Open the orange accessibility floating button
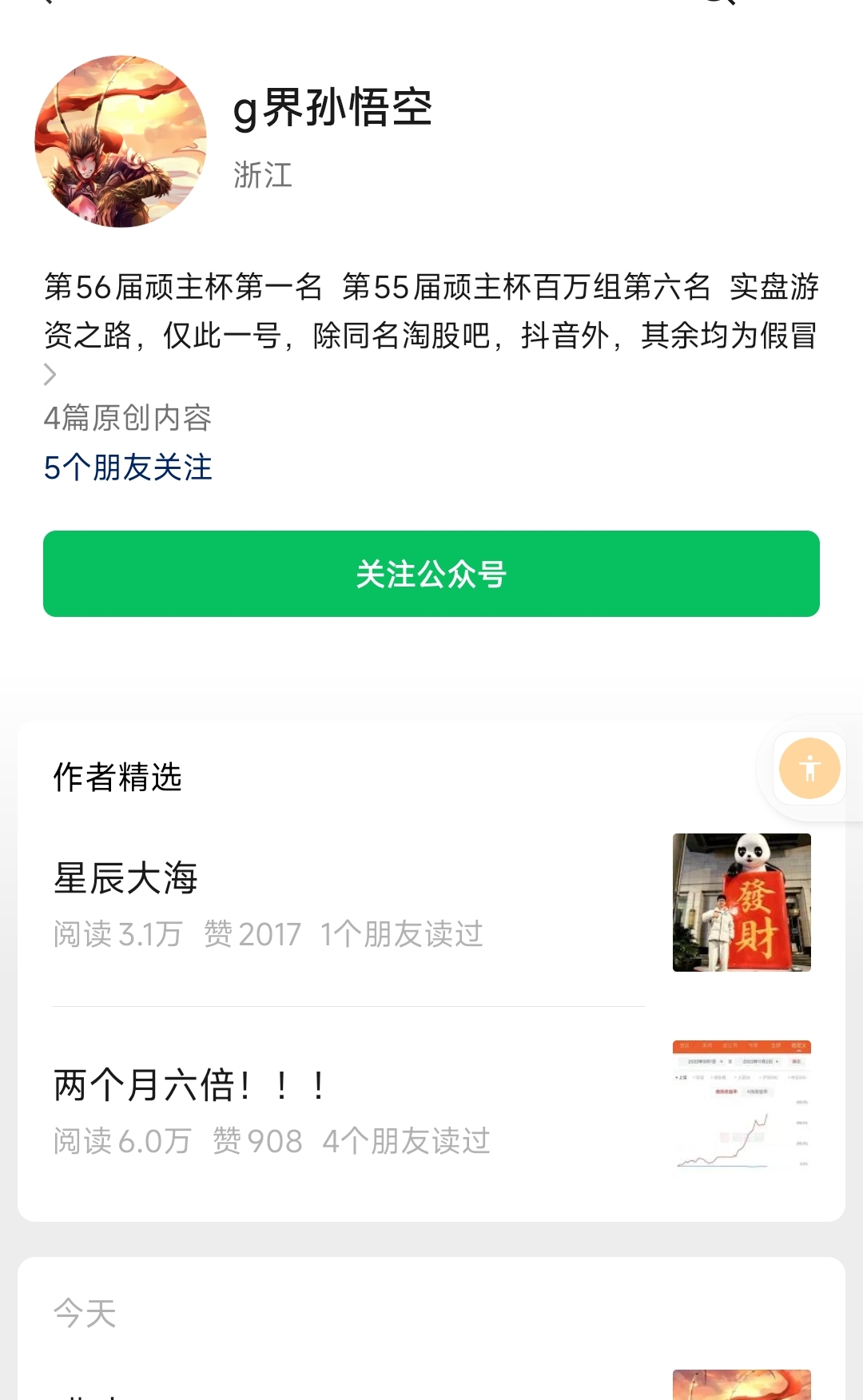 [x=809, y=769]
